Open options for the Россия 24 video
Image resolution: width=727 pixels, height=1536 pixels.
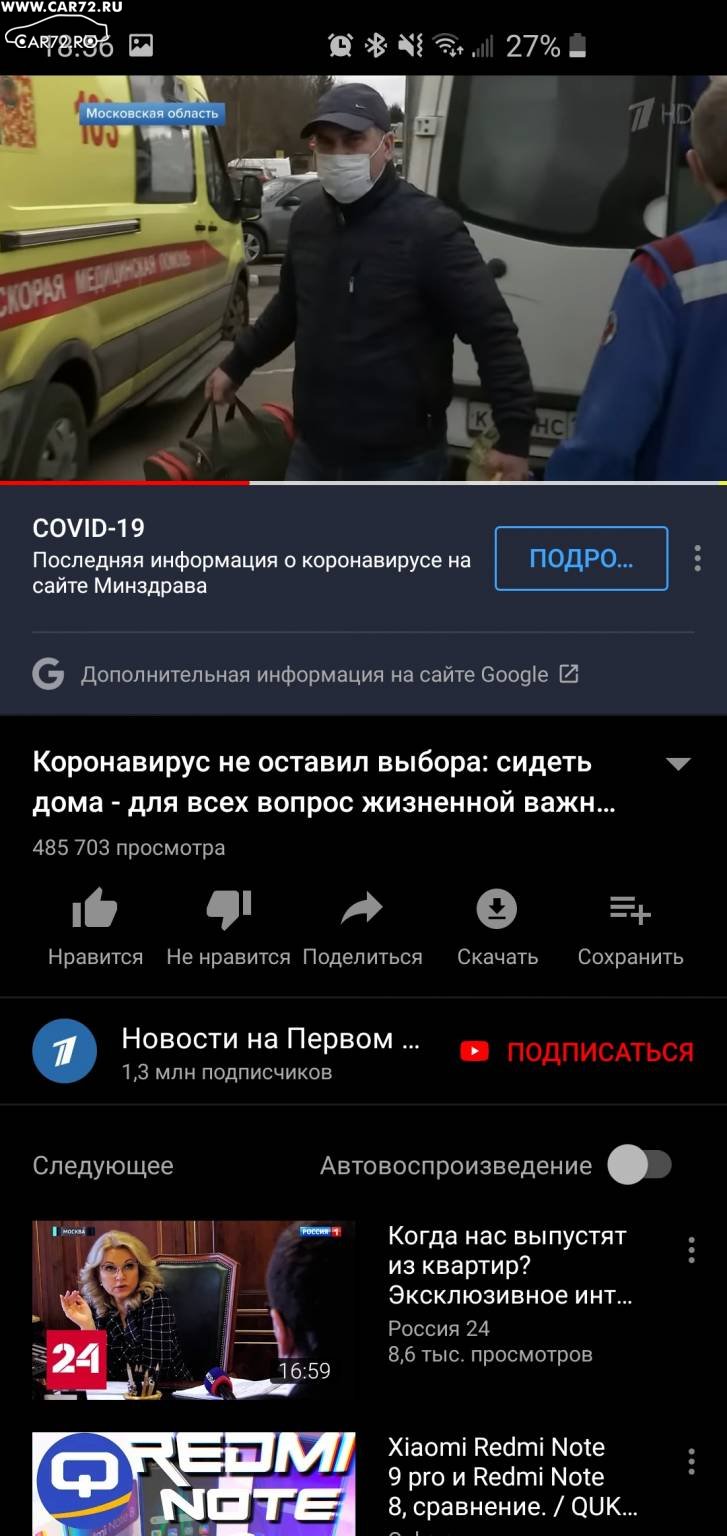(691, 1250)
